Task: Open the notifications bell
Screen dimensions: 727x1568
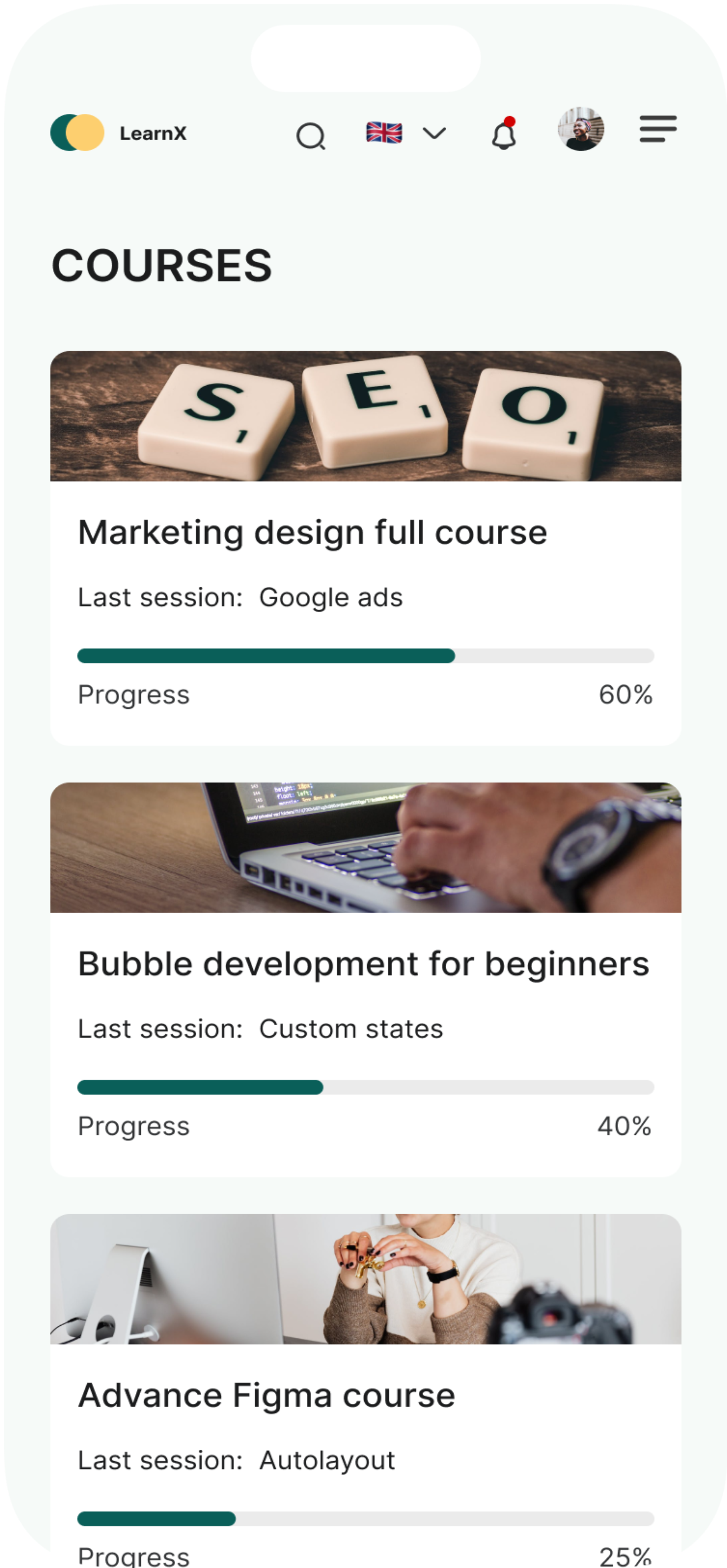Action: click(x=504, y=134)
